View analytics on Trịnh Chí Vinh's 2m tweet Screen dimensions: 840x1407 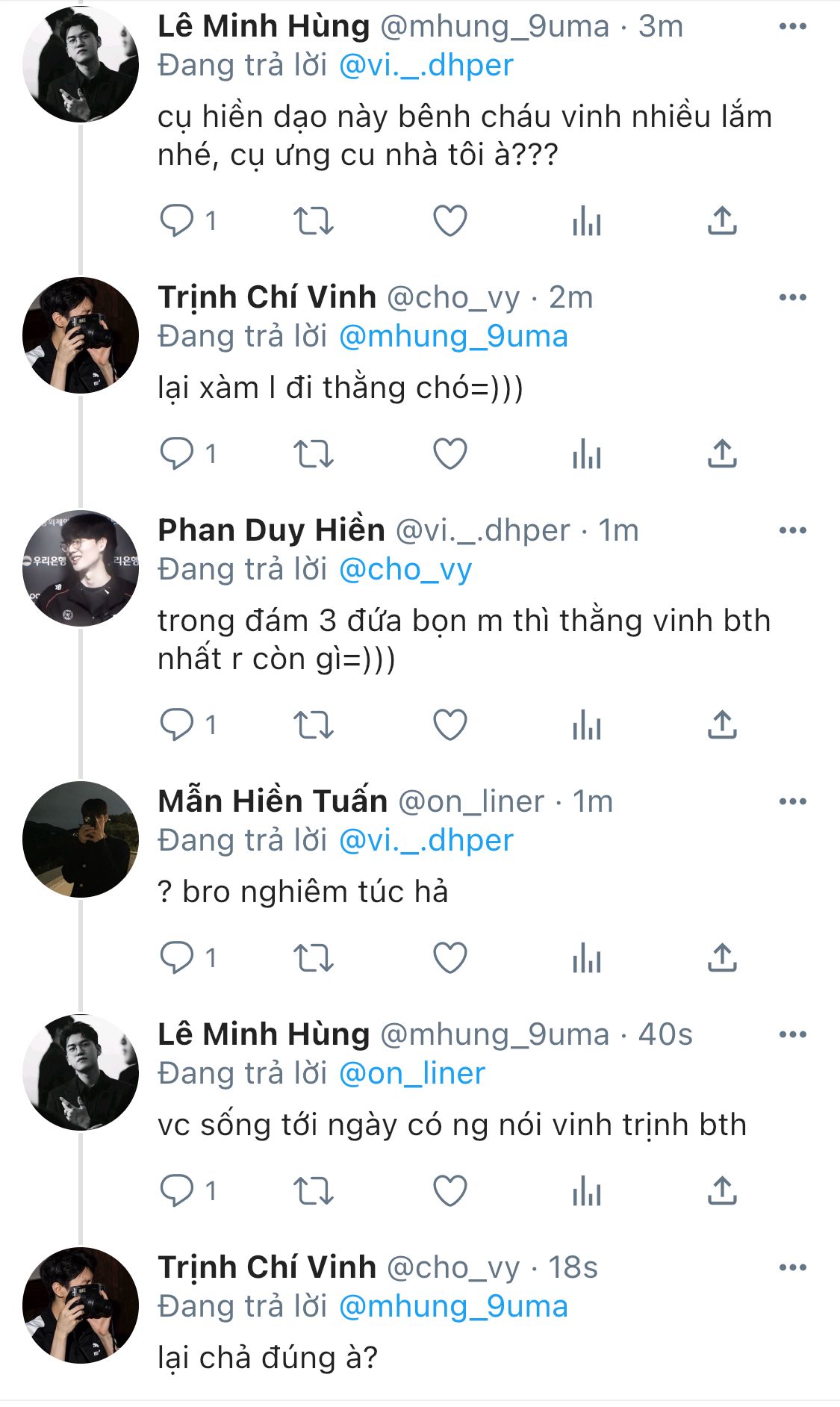pos(587,454)
